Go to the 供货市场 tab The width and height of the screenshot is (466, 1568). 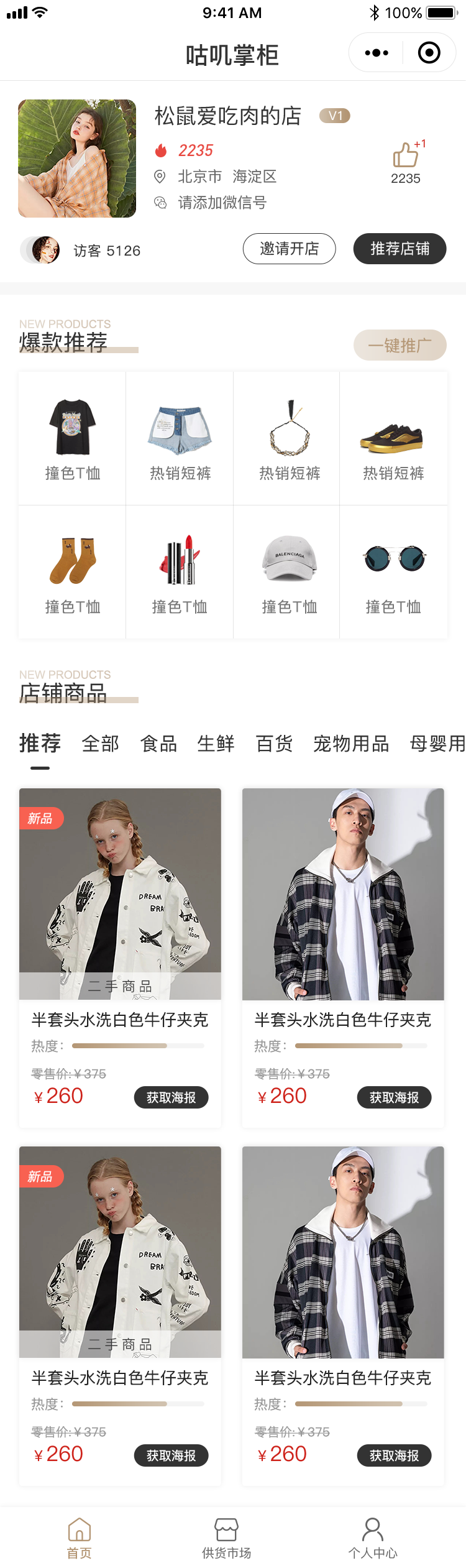click(x=226, y=1537)
